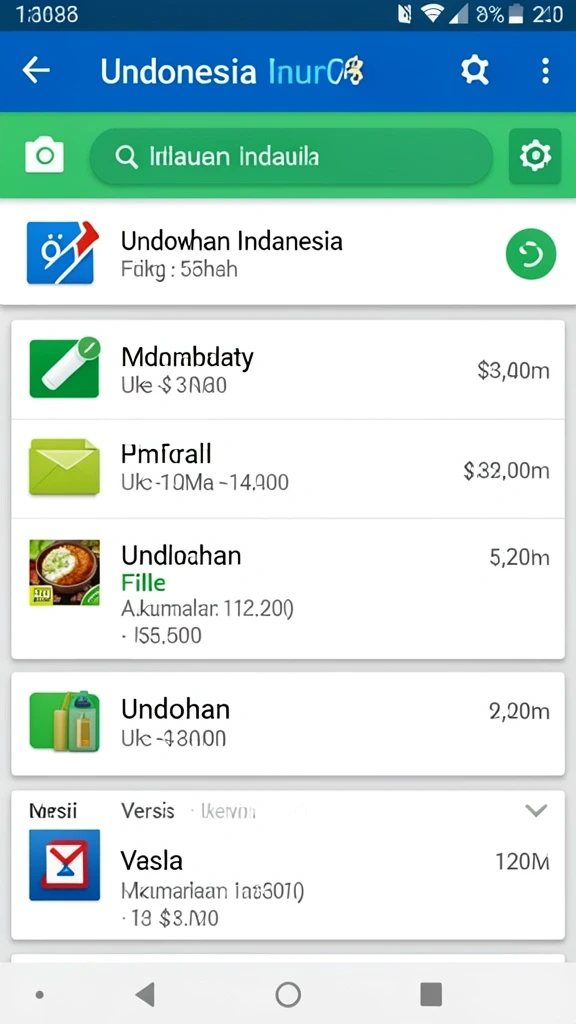Open the three-dot overflow menu
This screenshot has width=576, height=1024.
pyautogui.click(x=545, y=71)
